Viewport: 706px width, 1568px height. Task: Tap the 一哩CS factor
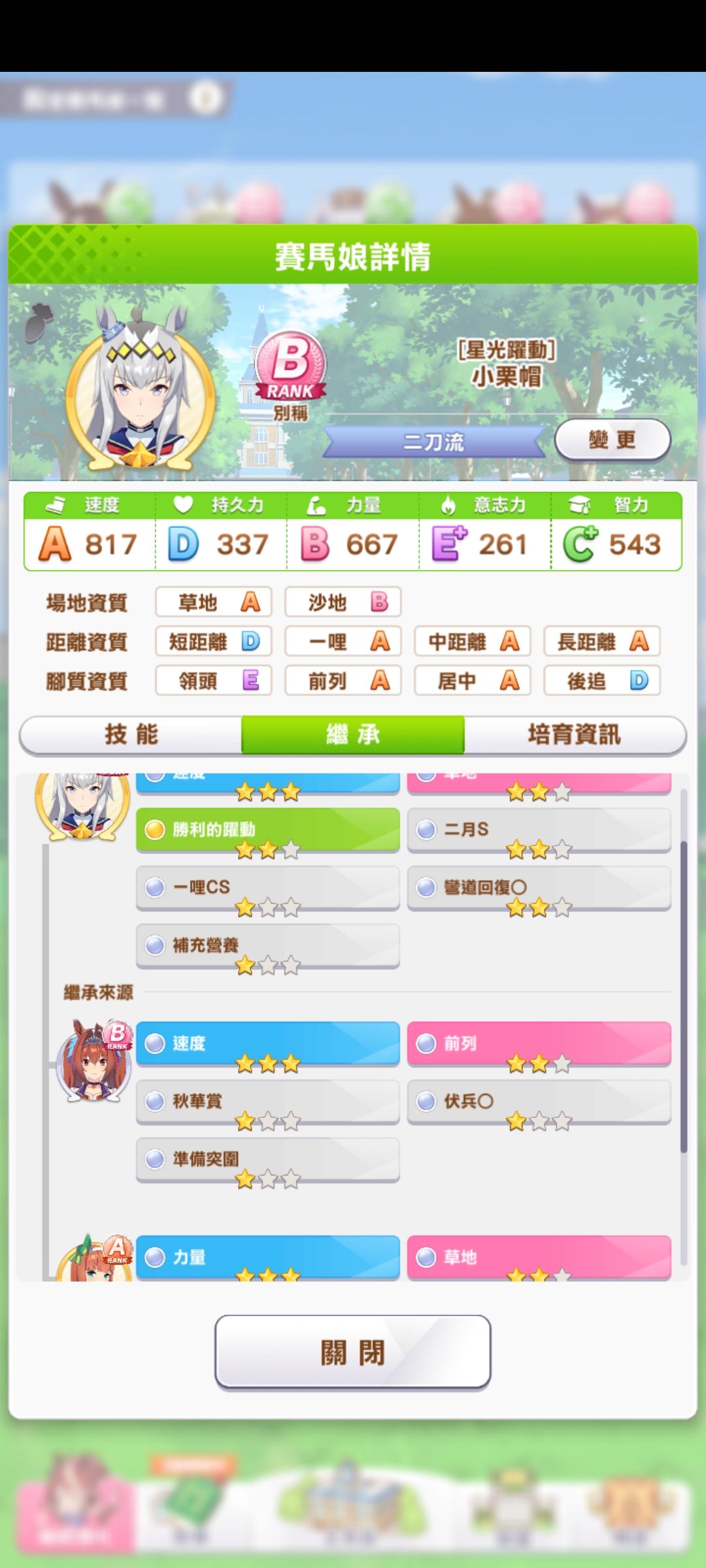point(267,888)
